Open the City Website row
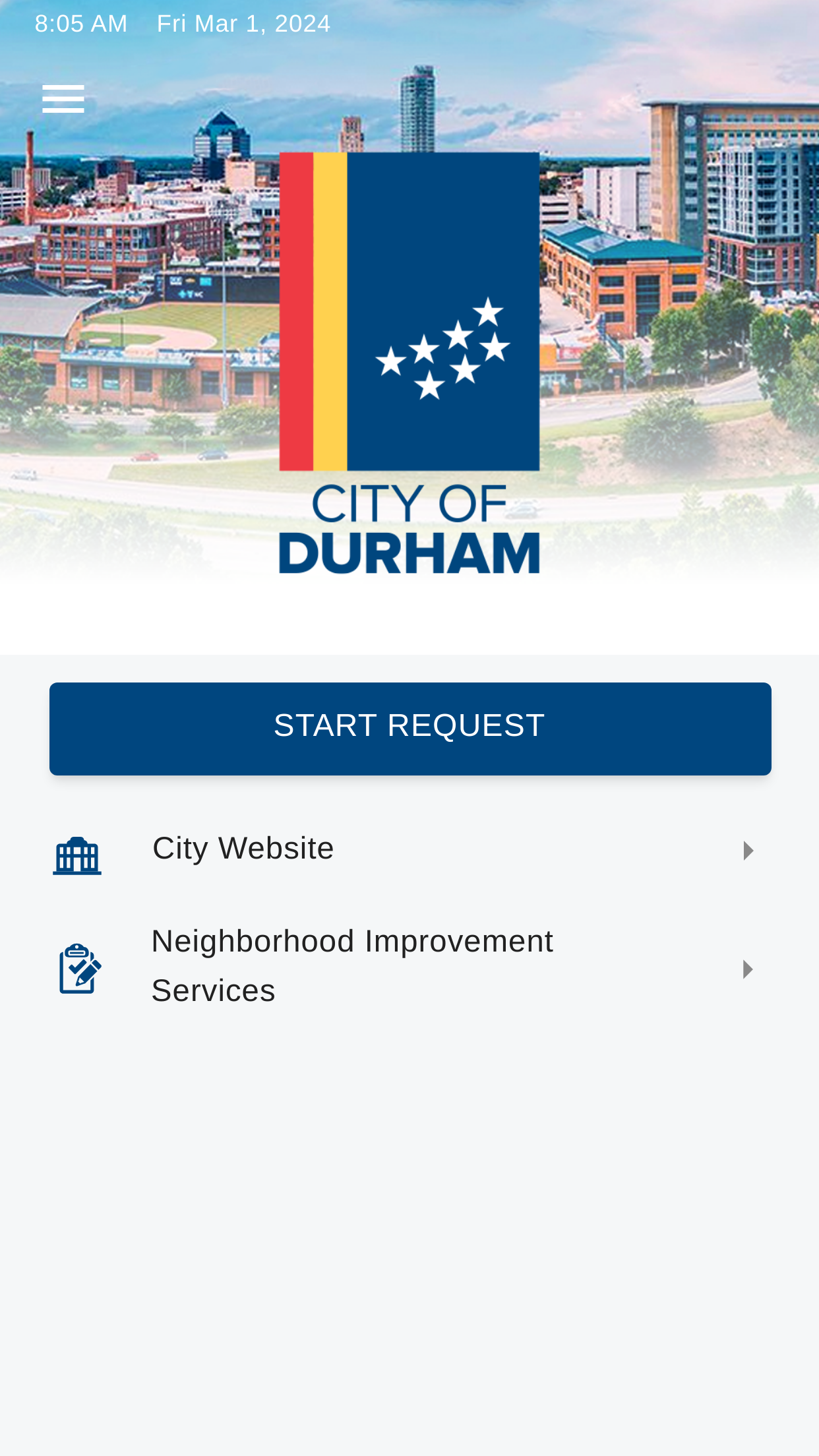Screen dimensions: 819x1456 (409, 850)
